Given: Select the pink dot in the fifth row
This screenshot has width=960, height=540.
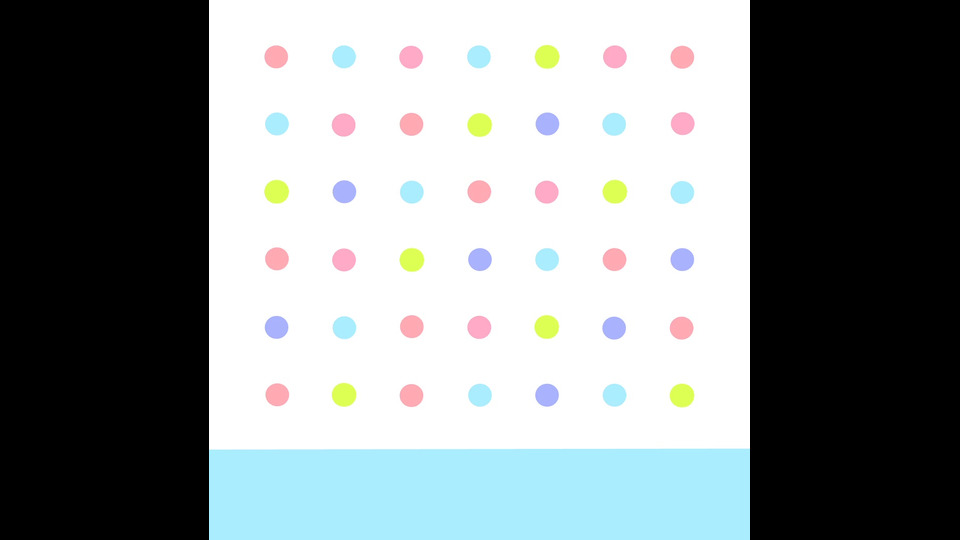Looking at the screenshot, I should [479, 327].
